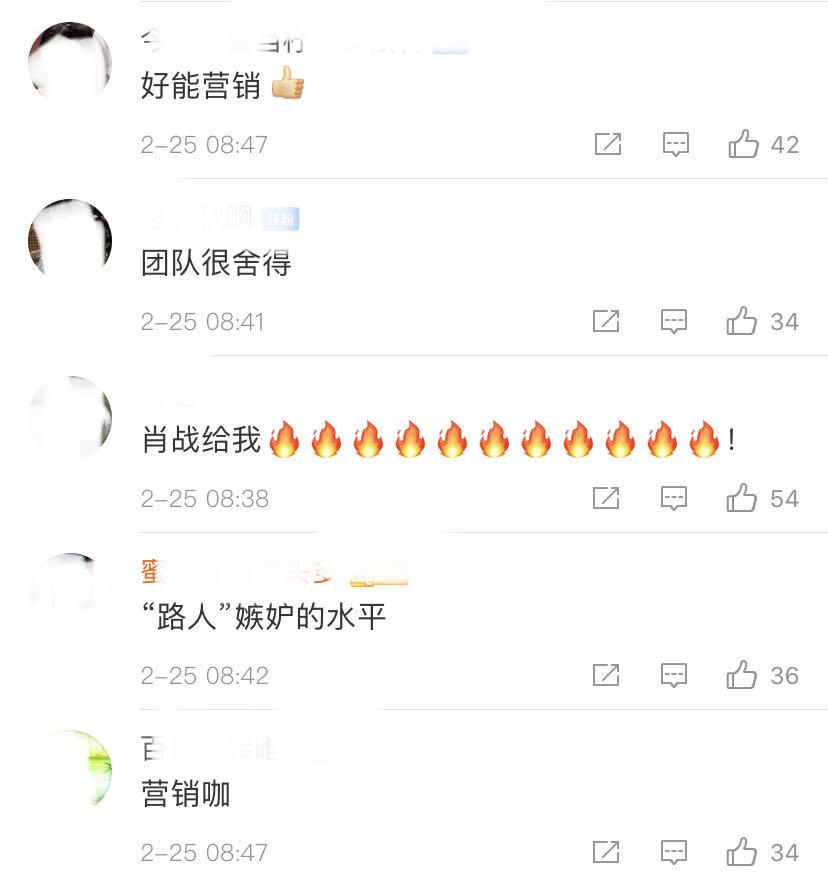Reply to the comment '“路人”嫉妒的水平'
The image size is (828, 881).
(675, 675)
